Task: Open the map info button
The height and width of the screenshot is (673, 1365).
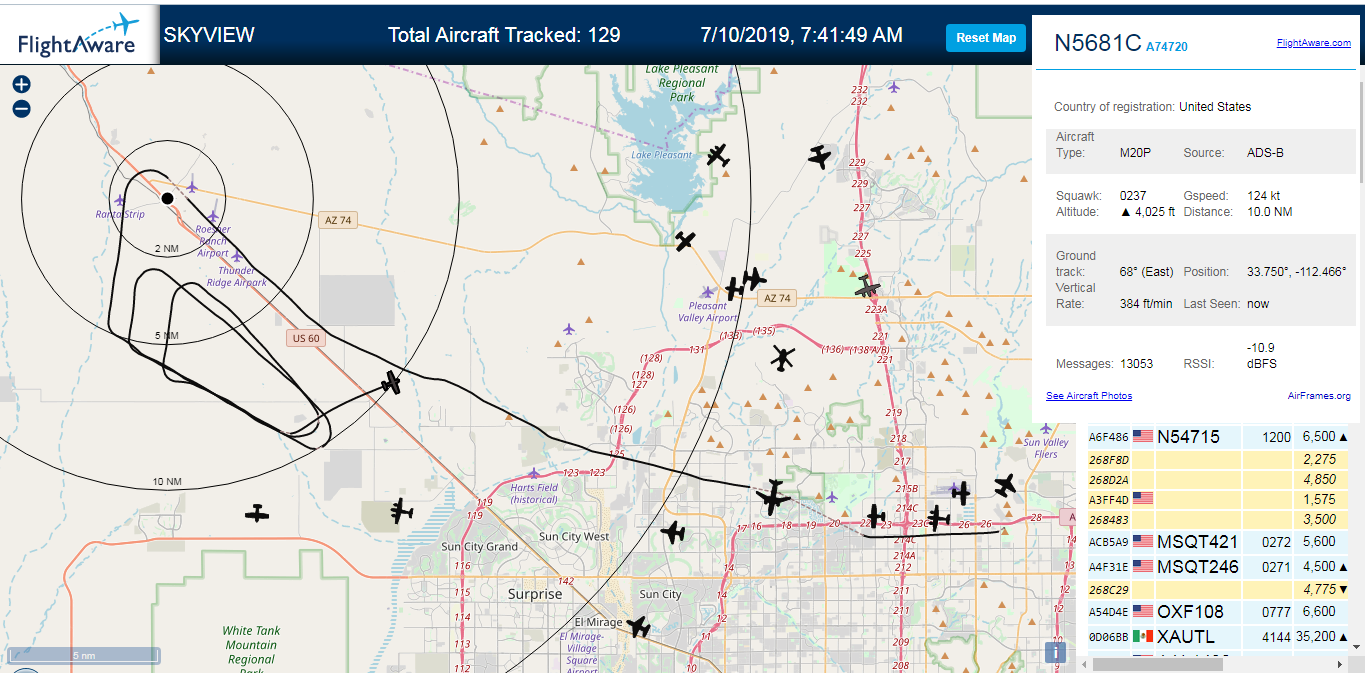Action: [1054, 653]
